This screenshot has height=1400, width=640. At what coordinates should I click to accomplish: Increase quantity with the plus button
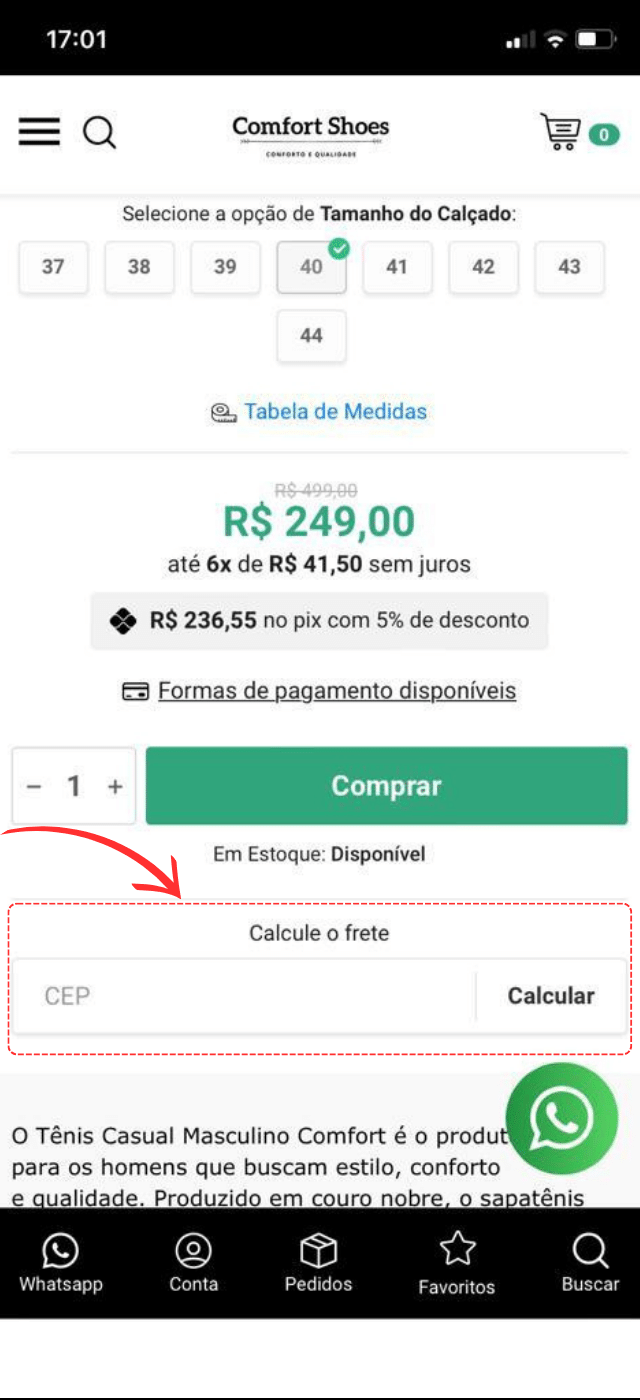[115, 787]
